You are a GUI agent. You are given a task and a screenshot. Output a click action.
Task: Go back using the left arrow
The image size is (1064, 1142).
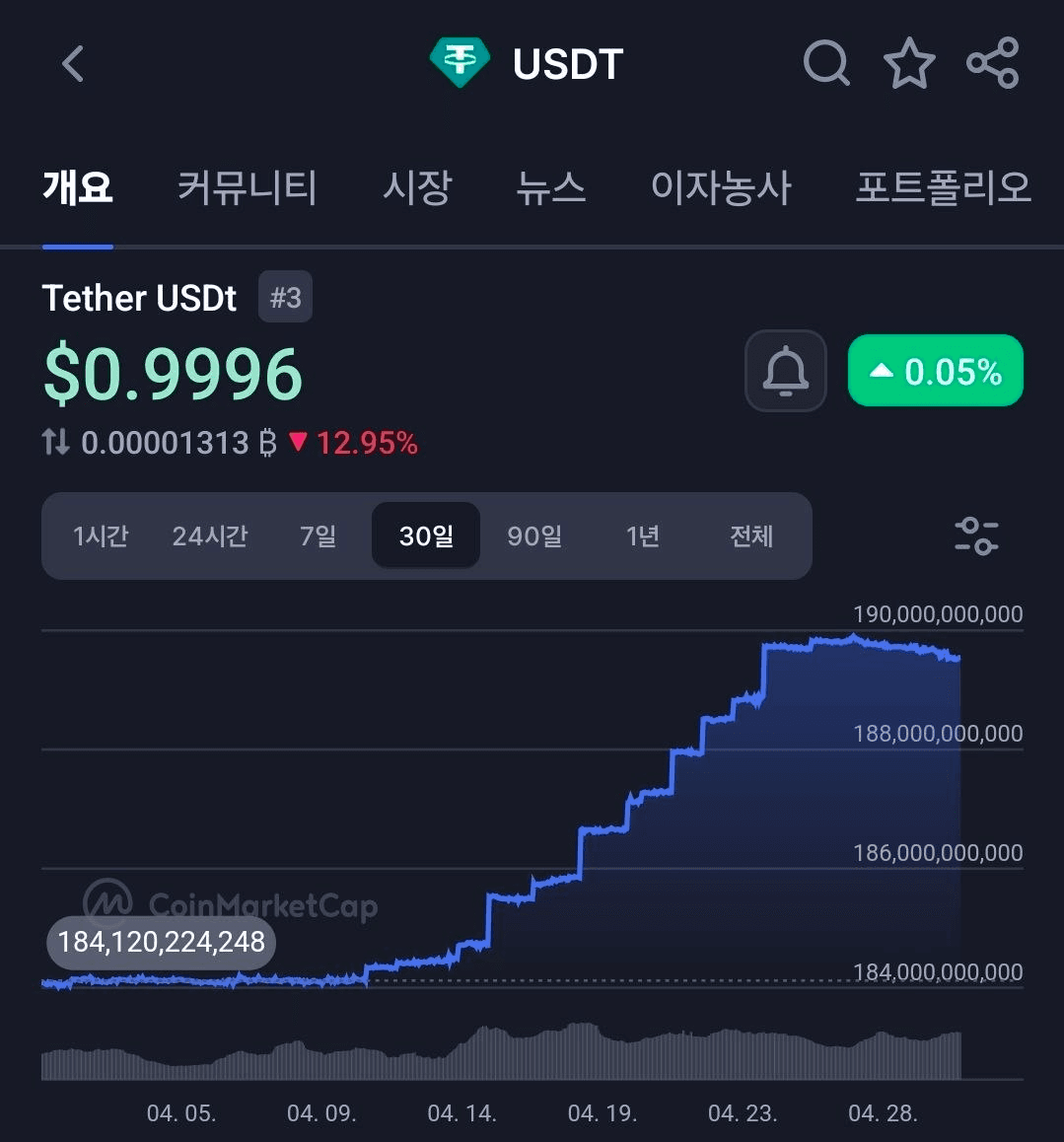(71, 62)
